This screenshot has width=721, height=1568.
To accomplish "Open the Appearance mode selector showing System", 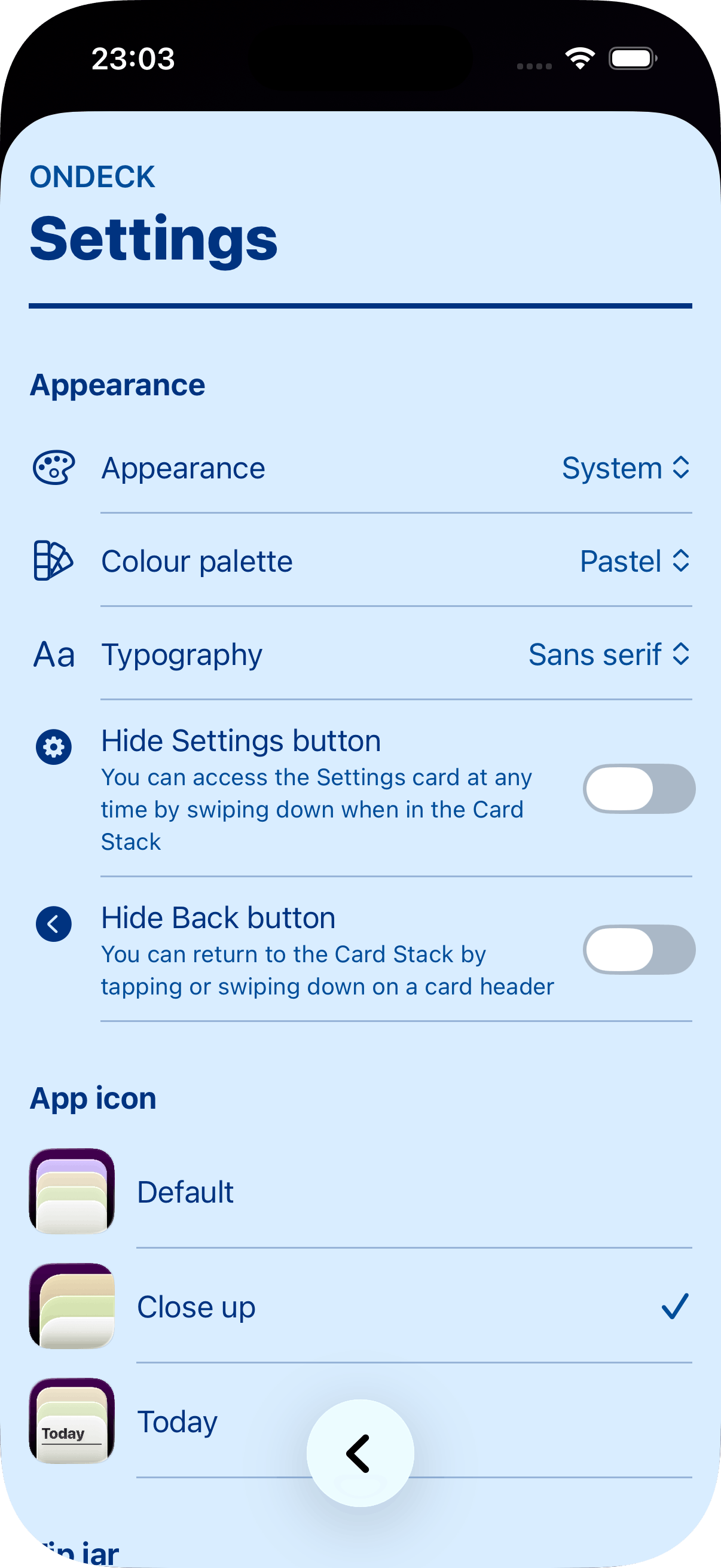I will [x=624, y=468].
